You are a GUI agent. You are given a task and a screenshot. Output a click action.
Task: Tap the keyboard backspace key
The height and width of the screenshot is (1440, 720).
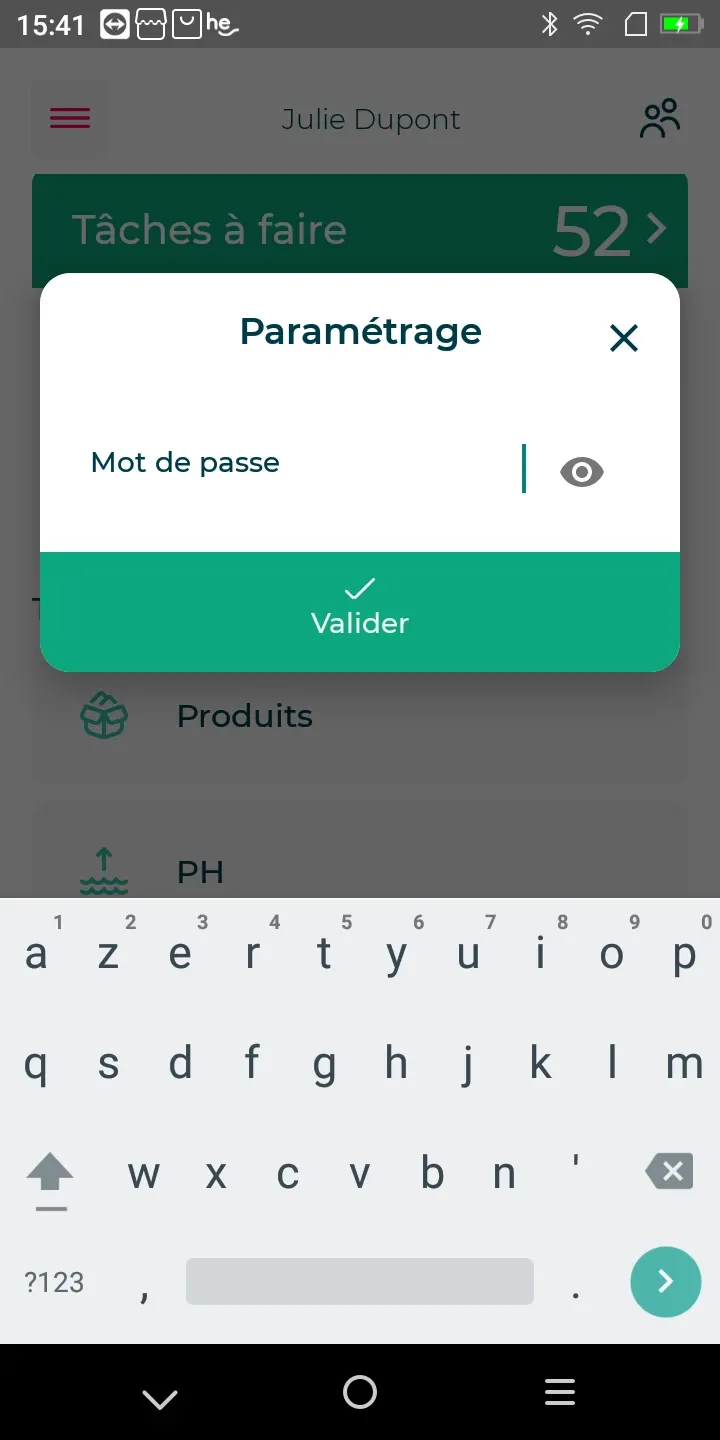tap(669, 1172)
